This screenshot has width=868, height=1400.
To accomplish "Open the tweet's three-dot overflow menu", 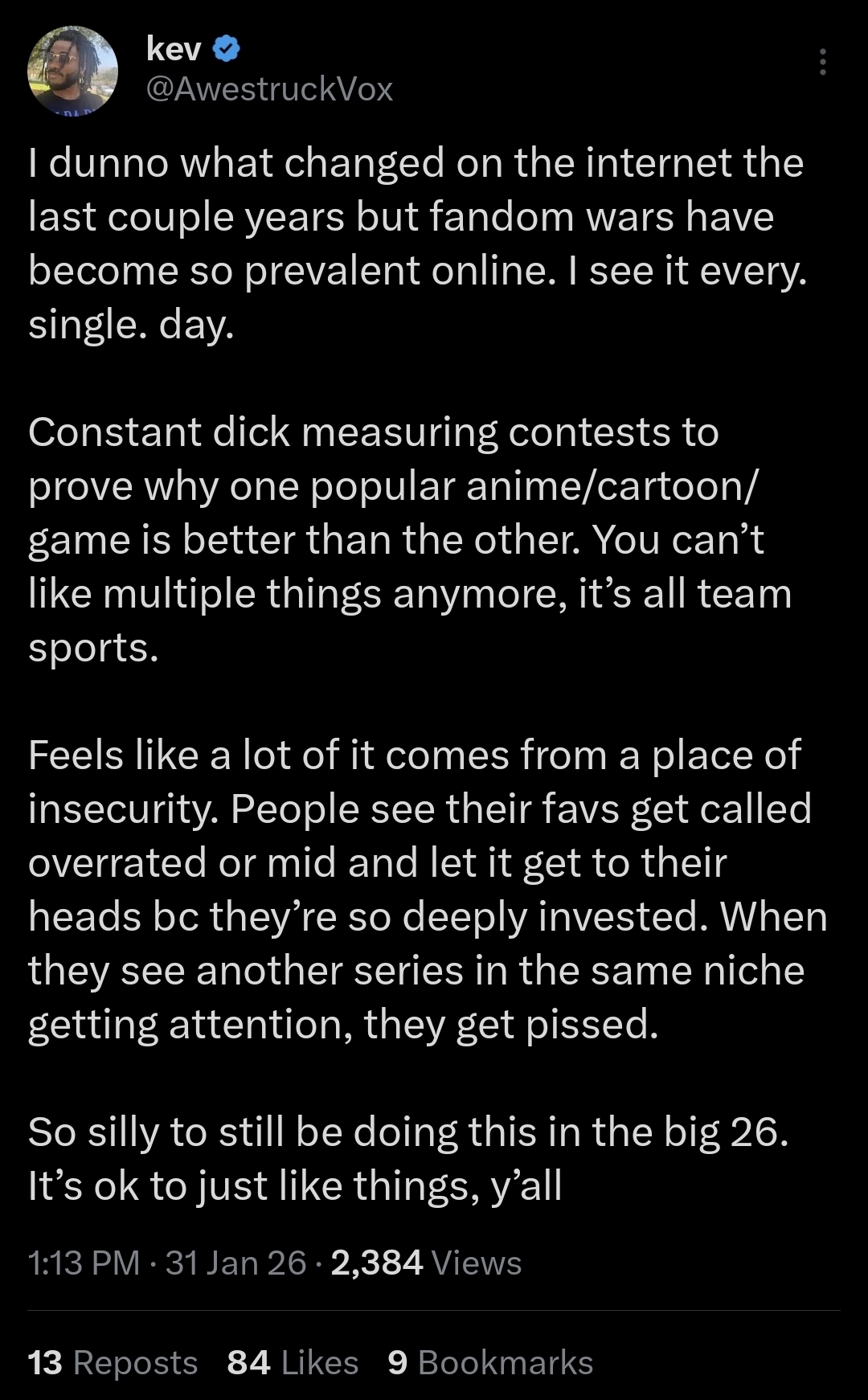I will point(822,62).
